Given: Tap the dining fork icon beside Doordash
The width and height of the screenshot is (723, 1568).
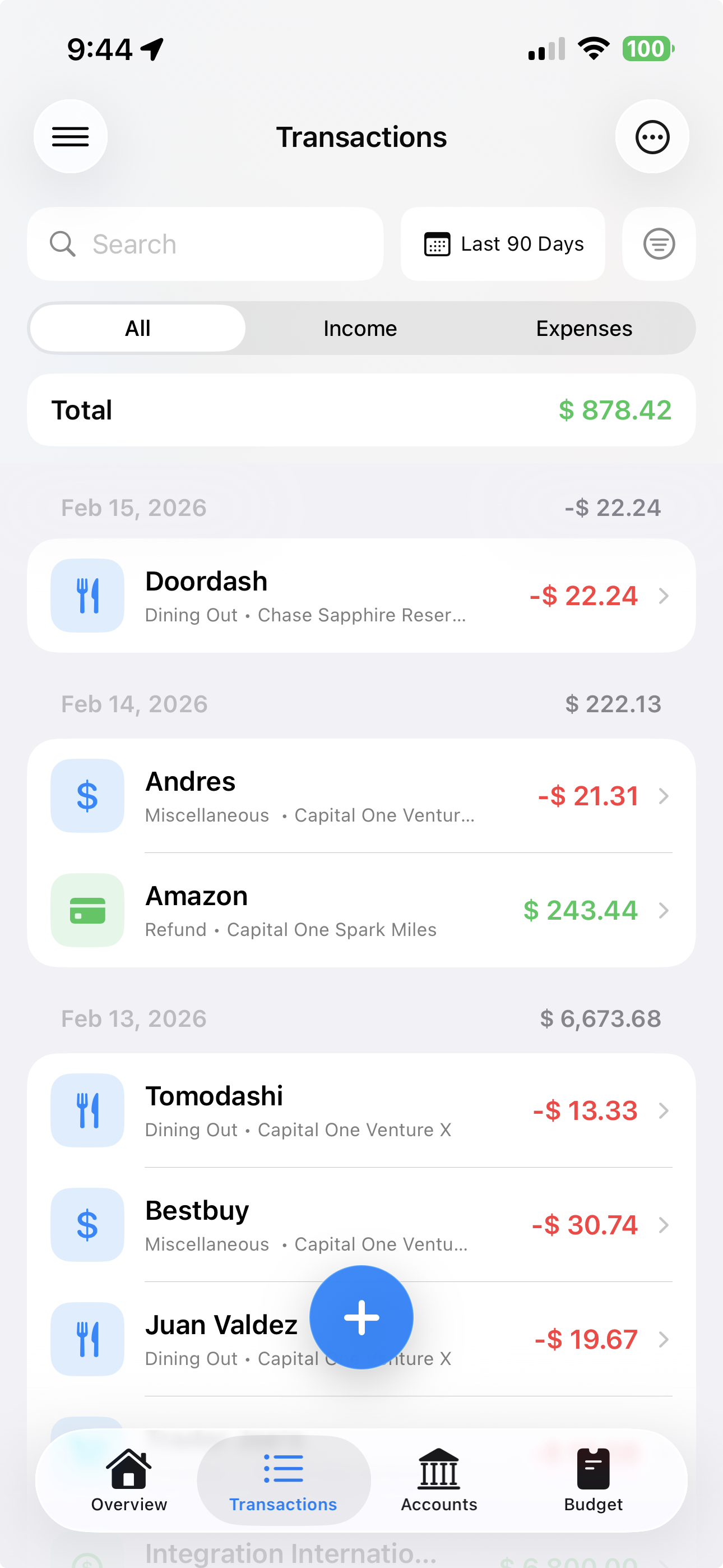Looking at the screenshot, I should tap(87, 596).
